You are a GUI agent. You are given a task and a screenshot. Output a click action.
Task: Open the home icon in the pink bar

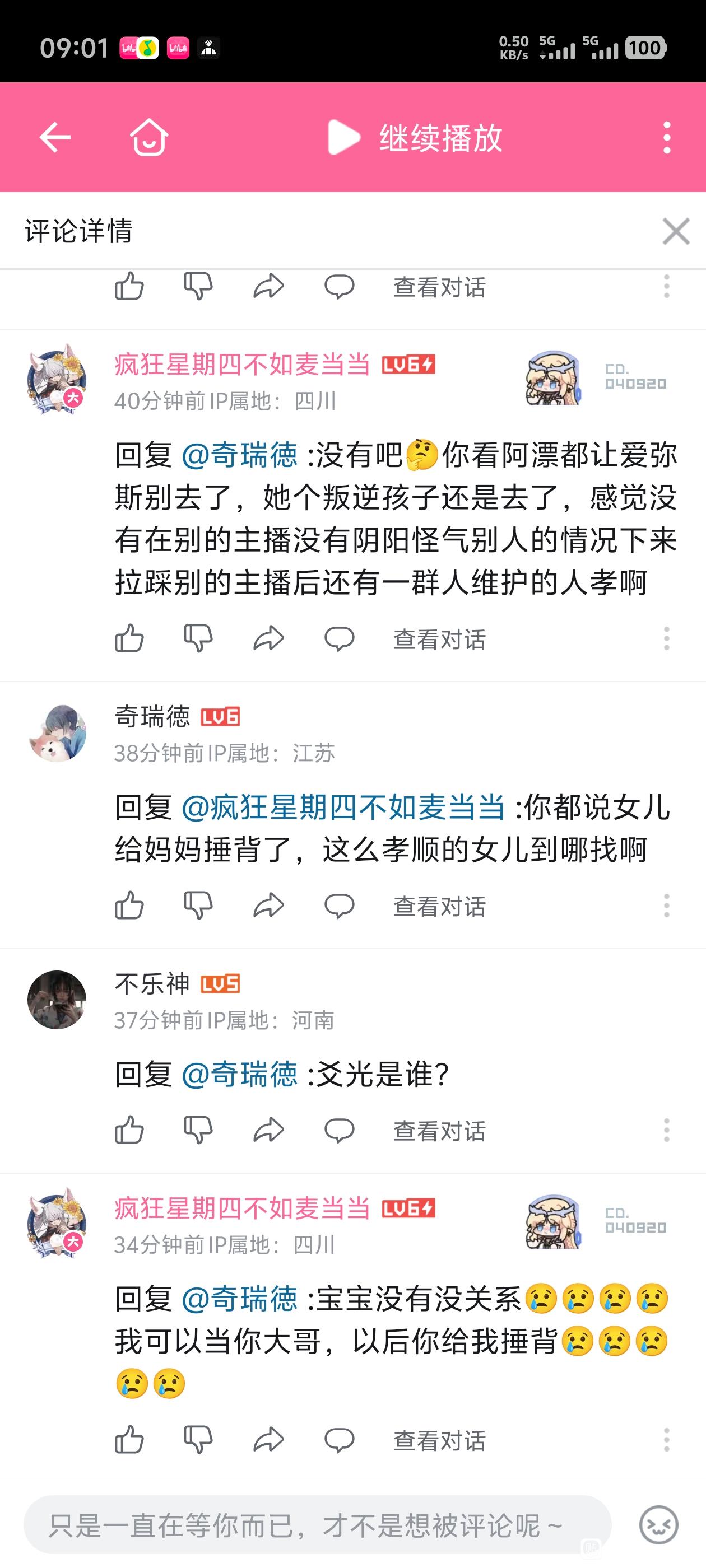click(148, 137)
